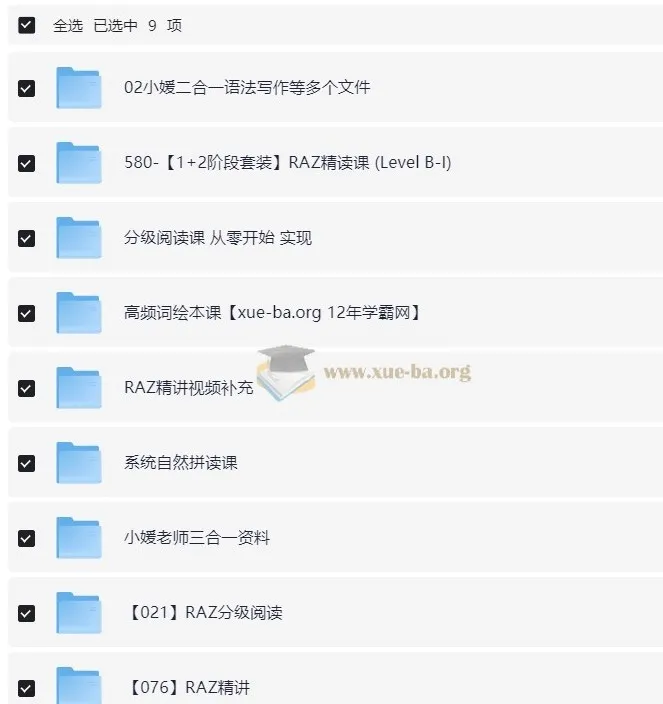
Task: Uncheck the 02小媛二合一语法写作 folder
Action: (x=27, y=88)
